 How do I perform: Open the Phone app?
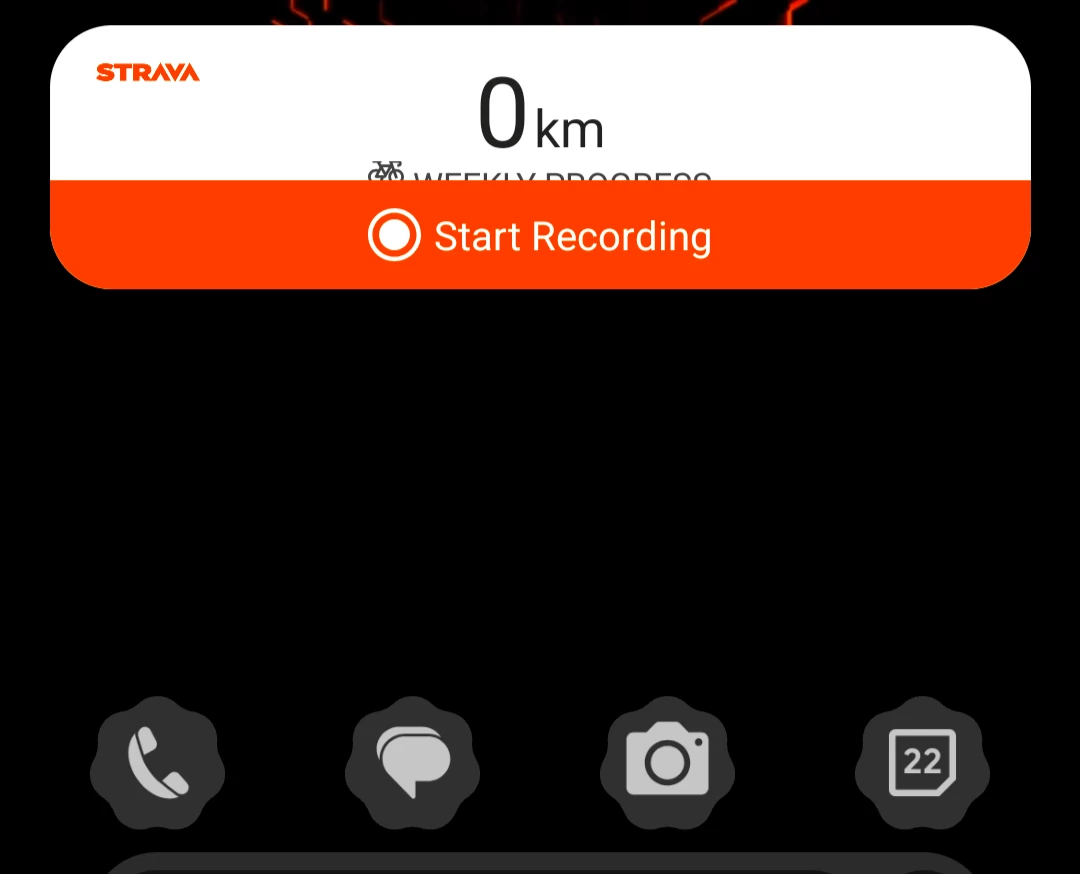coord(157,763)
